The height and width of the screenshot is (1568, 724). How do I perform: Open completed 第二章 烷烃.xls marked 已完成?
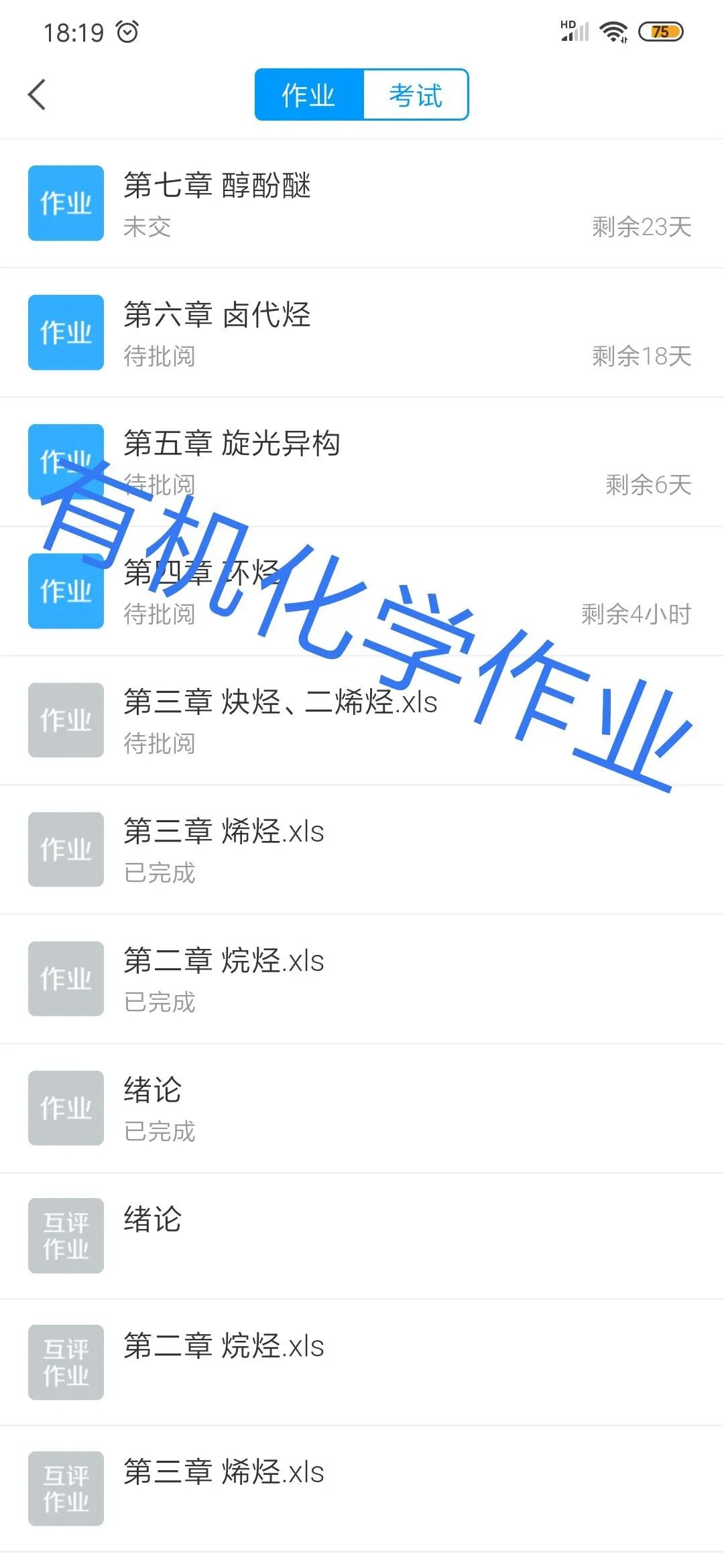pyautogui.click(x=362, y=979)
